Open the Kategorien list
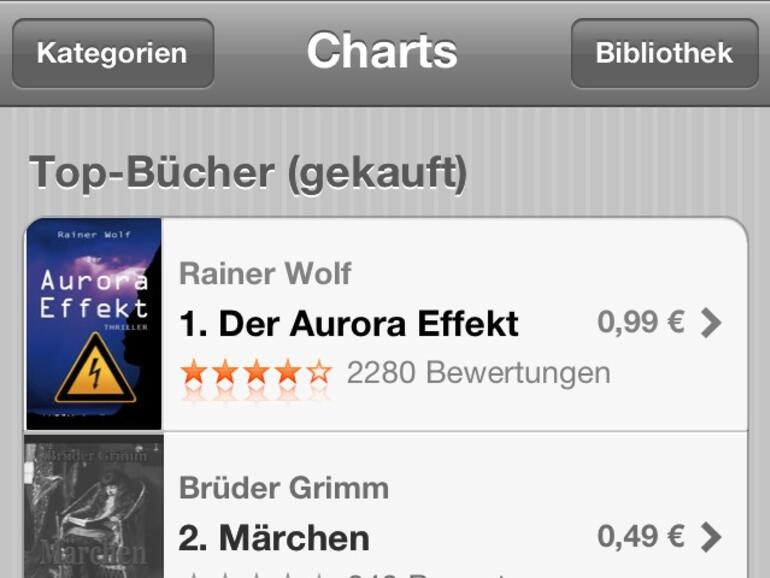This screenshot has height=578, width=770. click(x=112, y=53)
